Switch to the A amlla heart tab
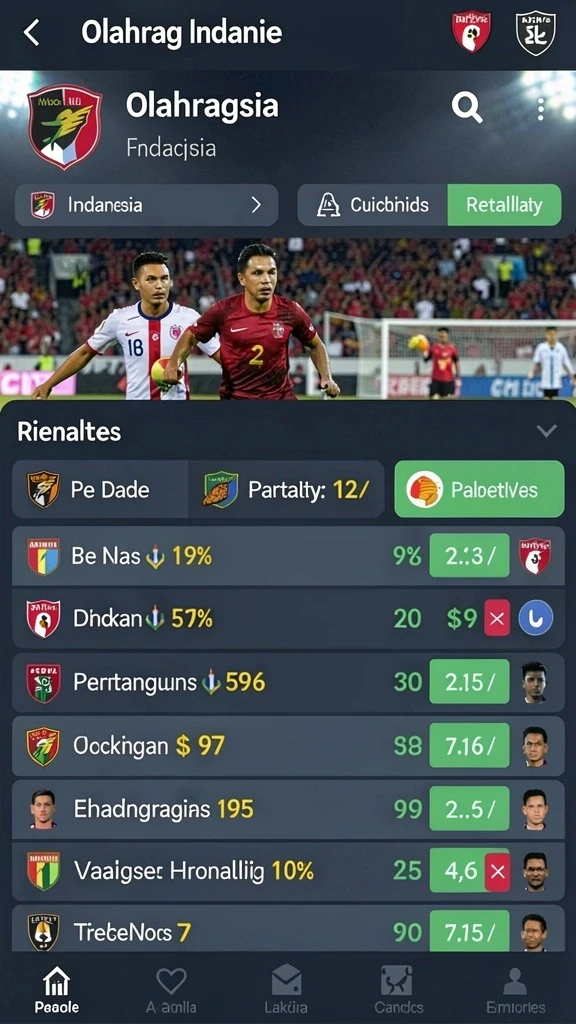The width and height of the screenshot is (576, 1024). (x=172, y=990)
